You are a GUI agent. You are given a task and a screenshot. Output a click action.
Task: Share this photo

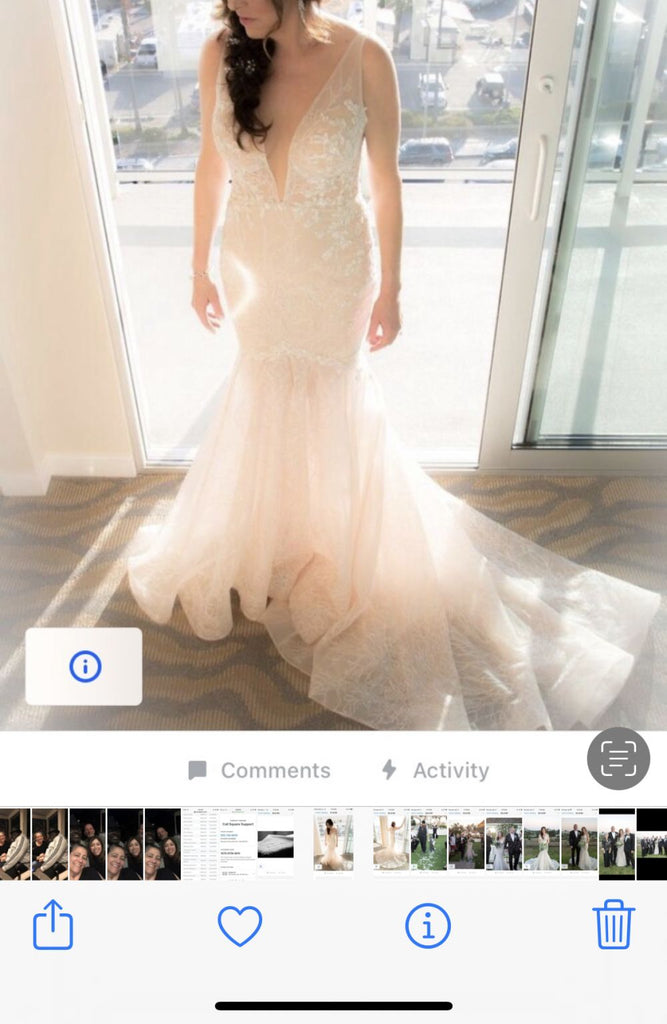coord(53,925)
